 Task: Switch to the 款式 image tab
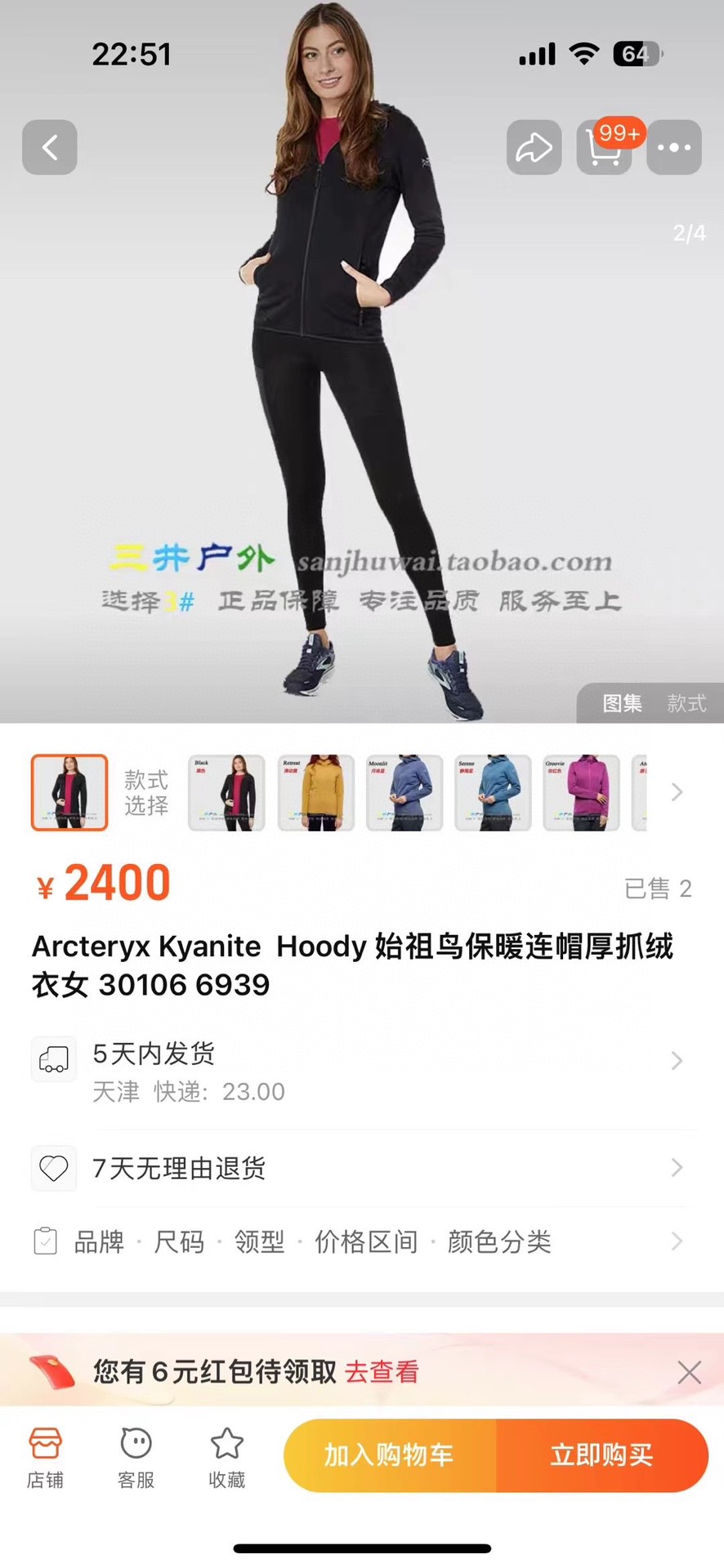[686, 703]
